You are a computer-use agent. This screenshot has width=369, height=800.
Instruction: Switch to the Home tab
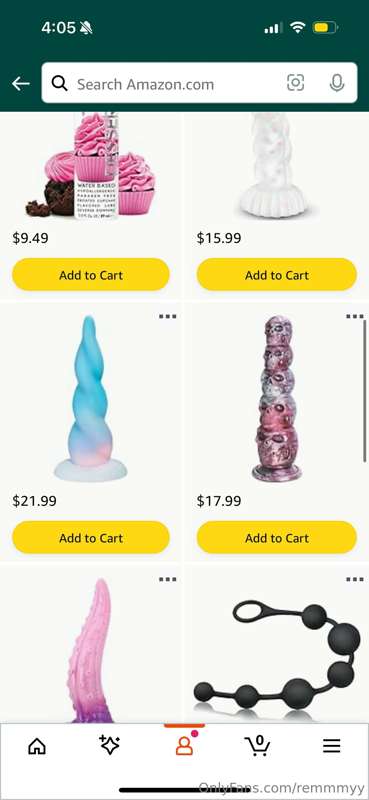(x=37, y=746)
